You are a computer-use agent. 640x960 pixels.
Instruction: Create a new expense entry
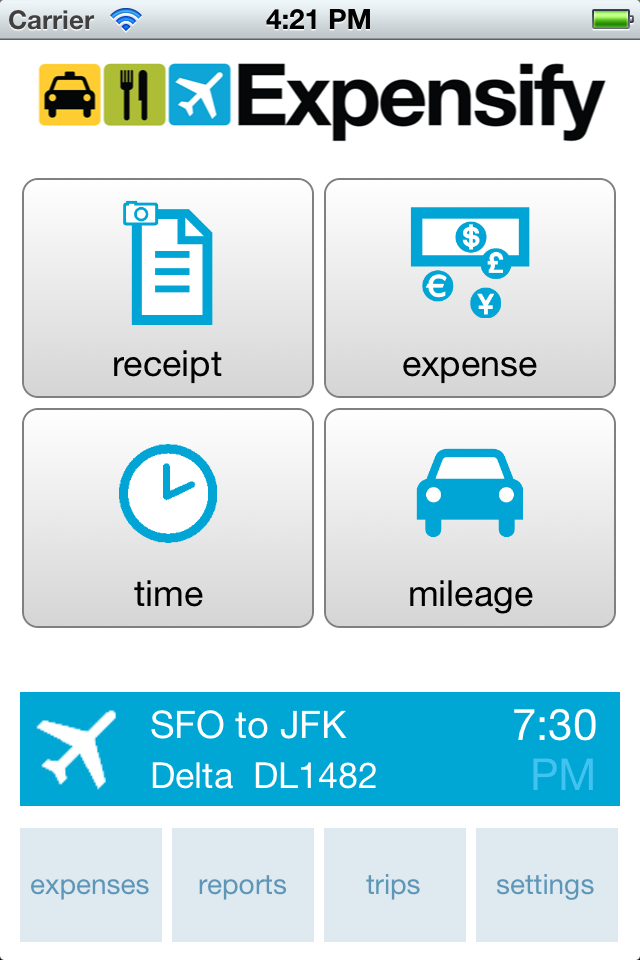click(470, 288)
